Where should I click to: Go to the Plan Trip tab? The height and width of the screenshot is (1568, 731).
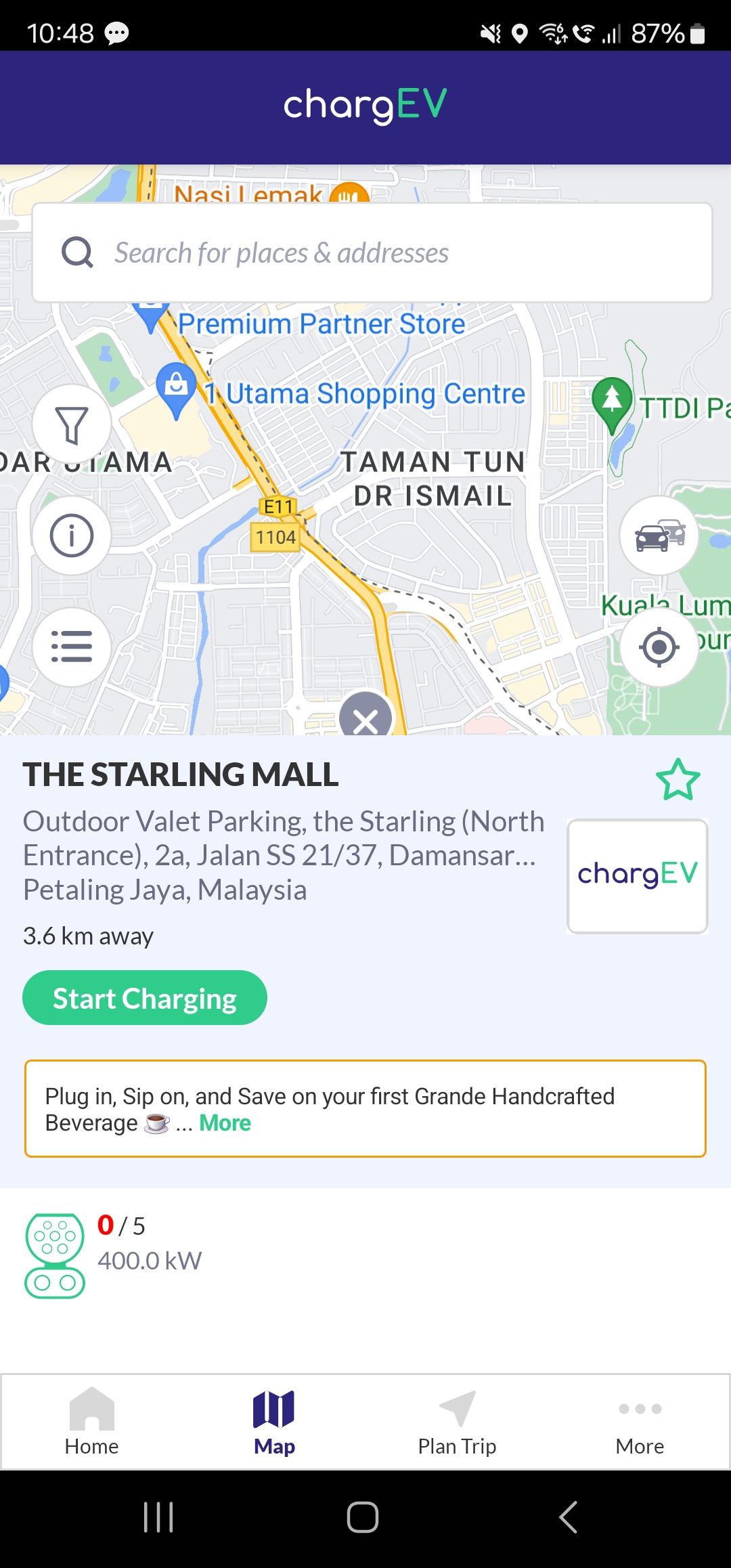[x=457, y=1422]
